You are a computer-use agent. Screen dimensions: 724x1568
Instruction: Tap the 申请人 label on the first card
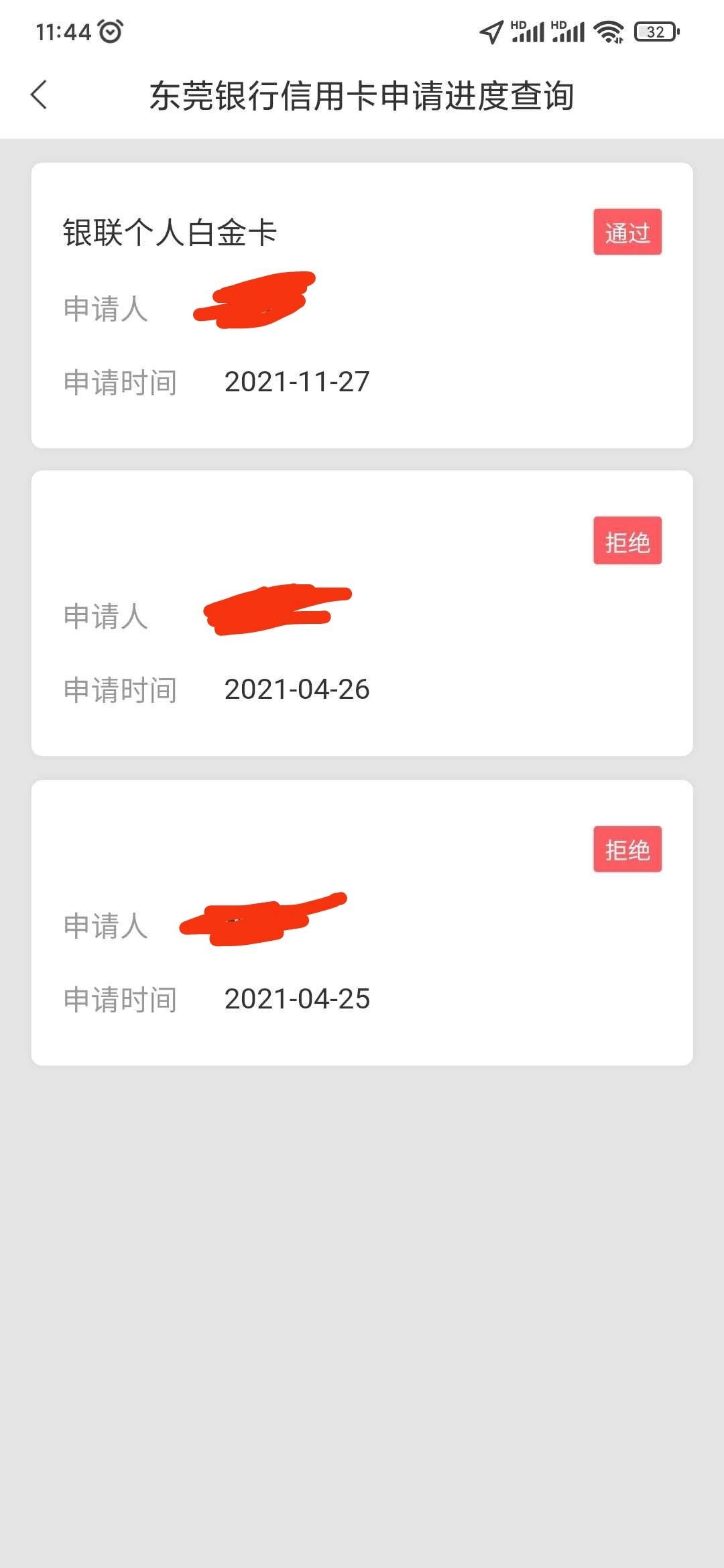pos(106,308)
